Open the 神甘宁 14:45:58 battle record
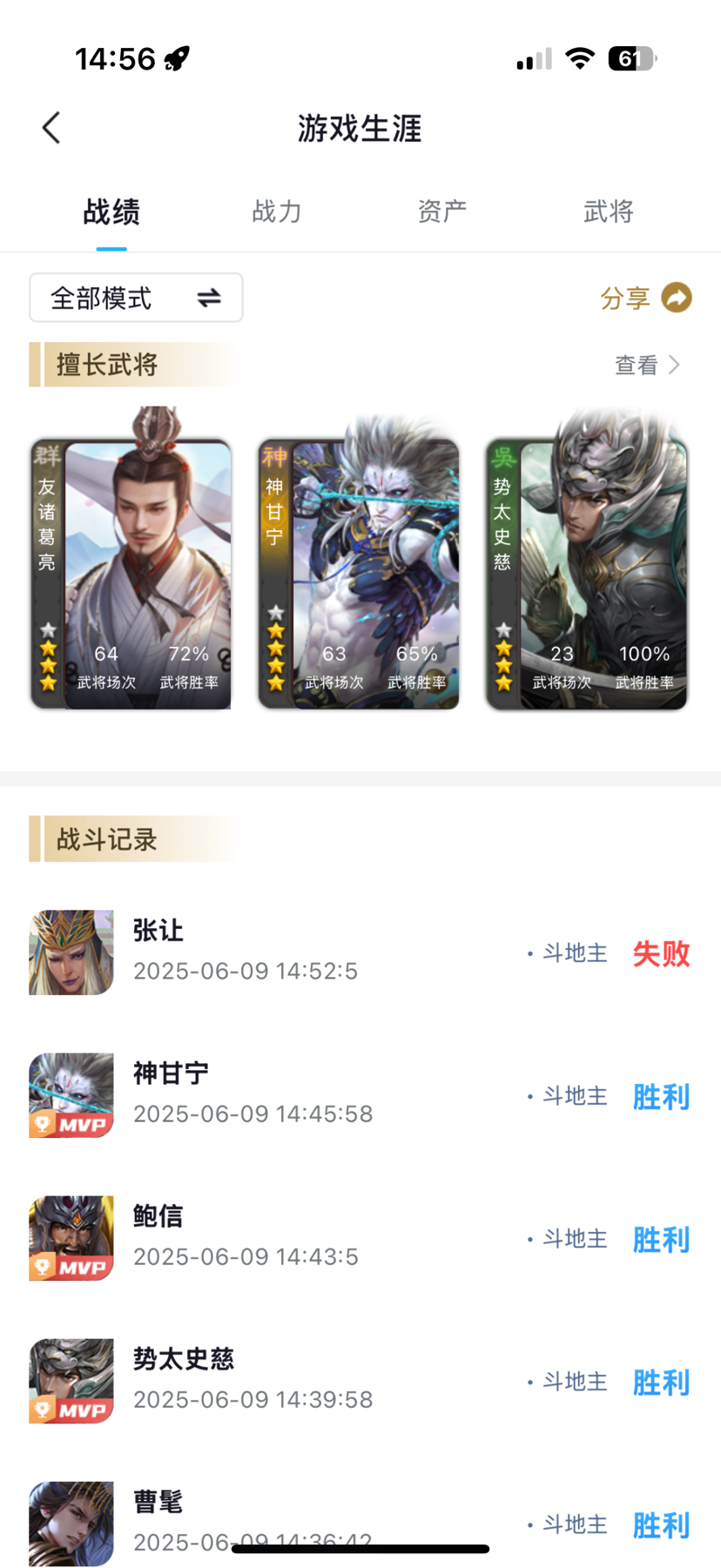The height and width of the screenshot is (1568, 721). [x=360, y=1095]
